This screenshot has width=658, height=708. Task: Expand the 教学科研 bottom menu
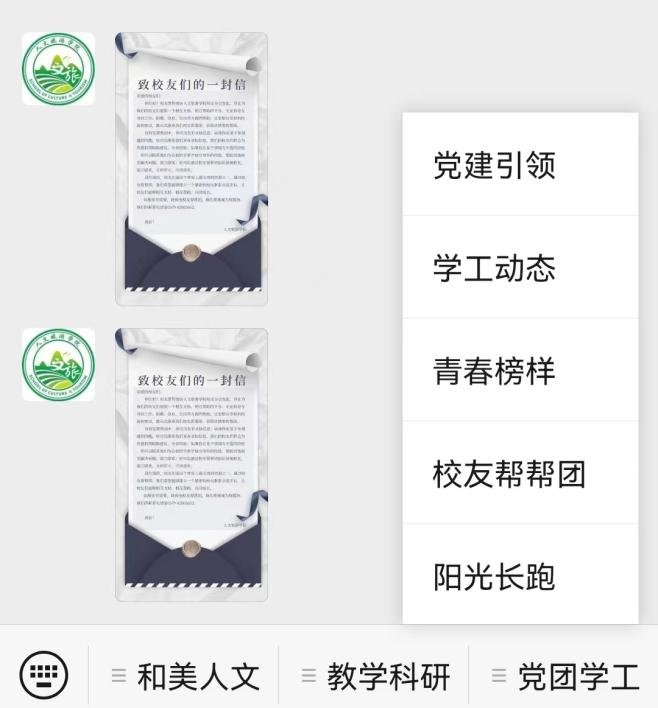click(x=374, y=677)
